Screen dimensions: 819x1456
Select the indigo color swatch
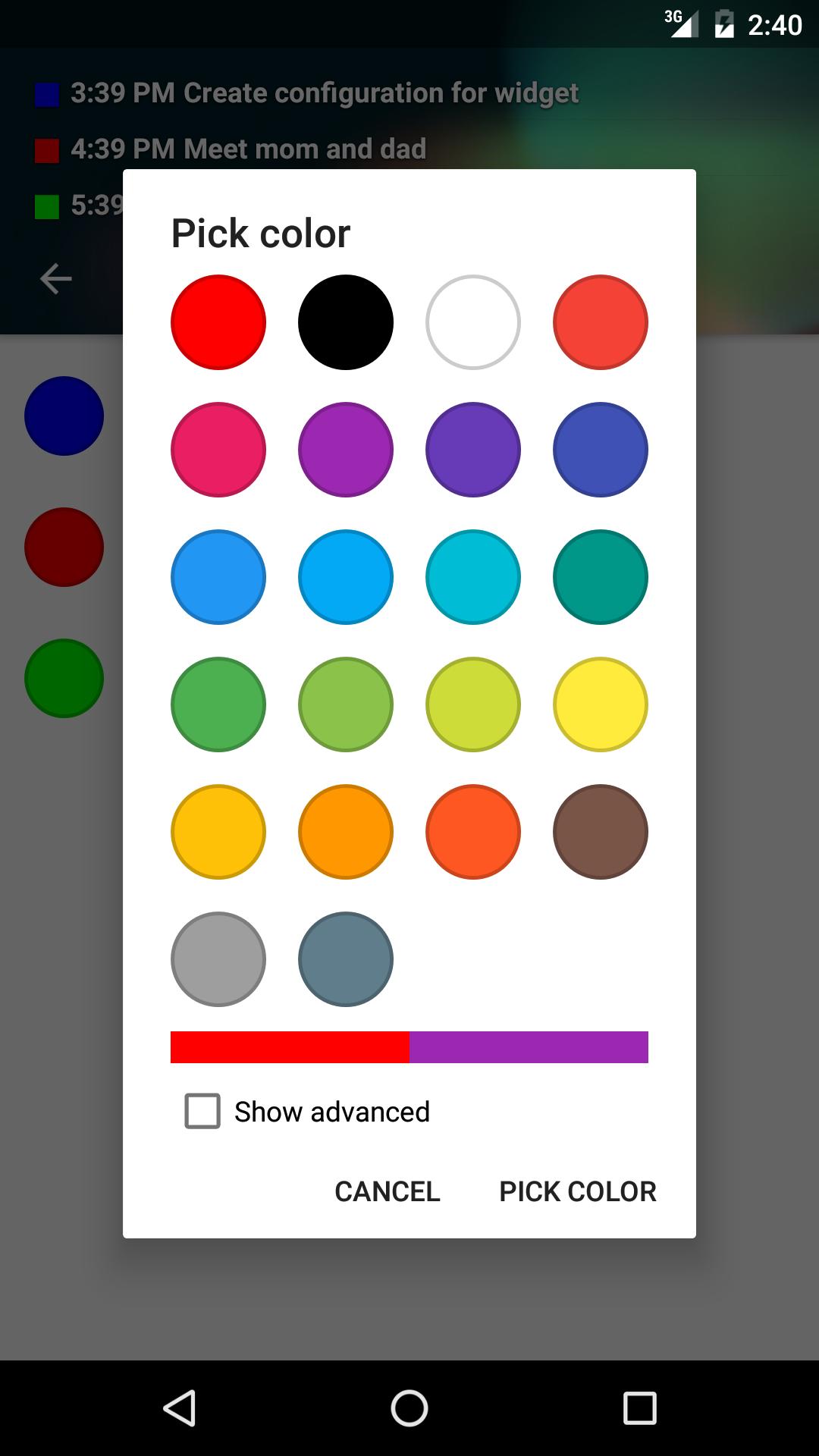[x=601, y=450]
